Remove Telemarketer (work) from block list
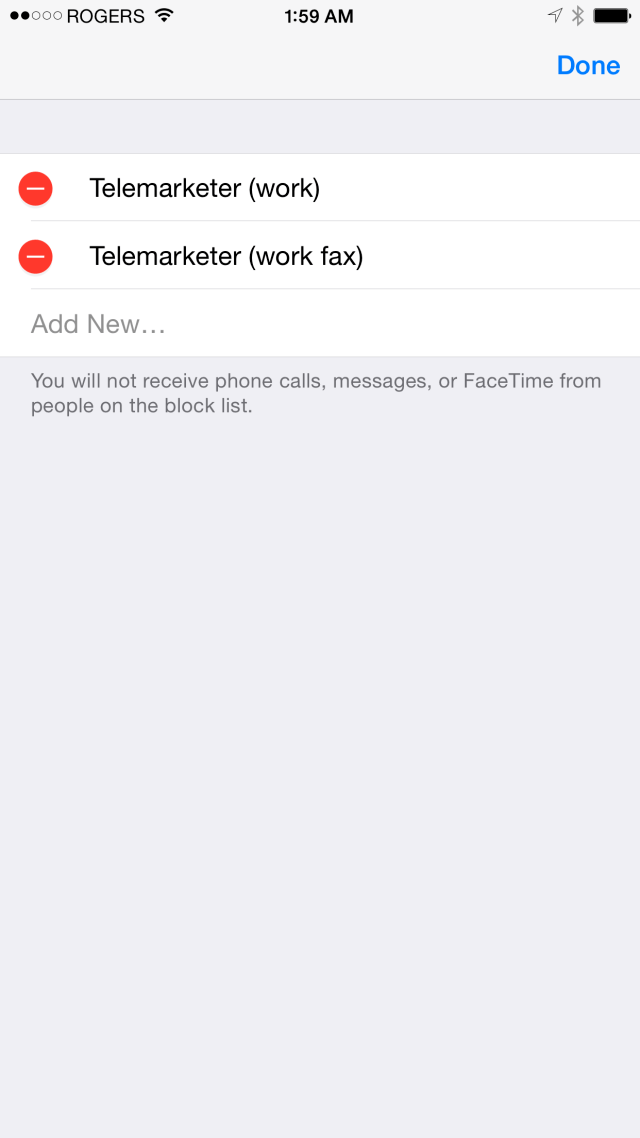This screenshot has height=1138, width=640. click(36, 189)
